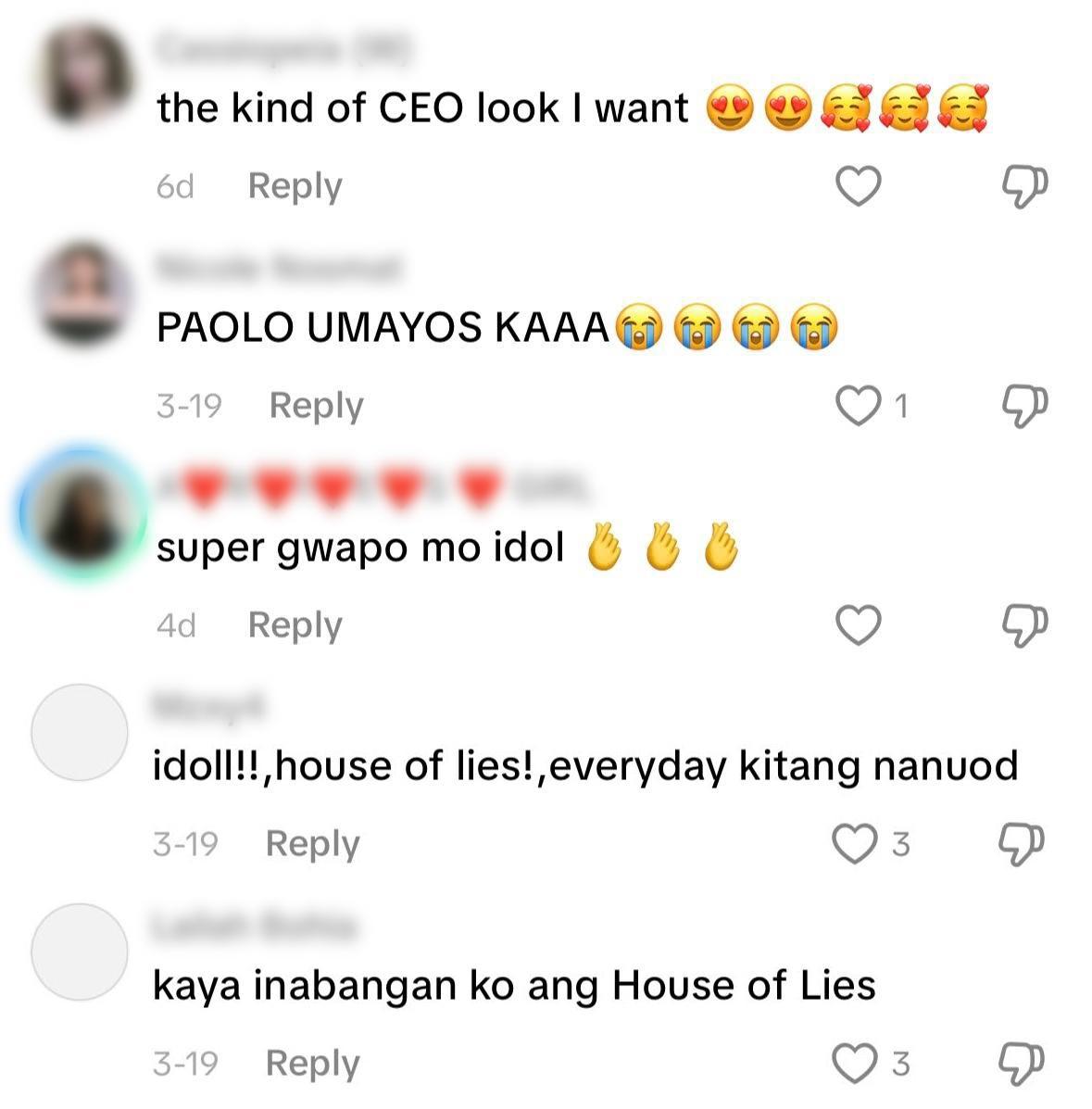This screenshot has width=1092, height=1109.
Task: Like the 'super gwapo mo idol' comment
Action: click(858, 625)
